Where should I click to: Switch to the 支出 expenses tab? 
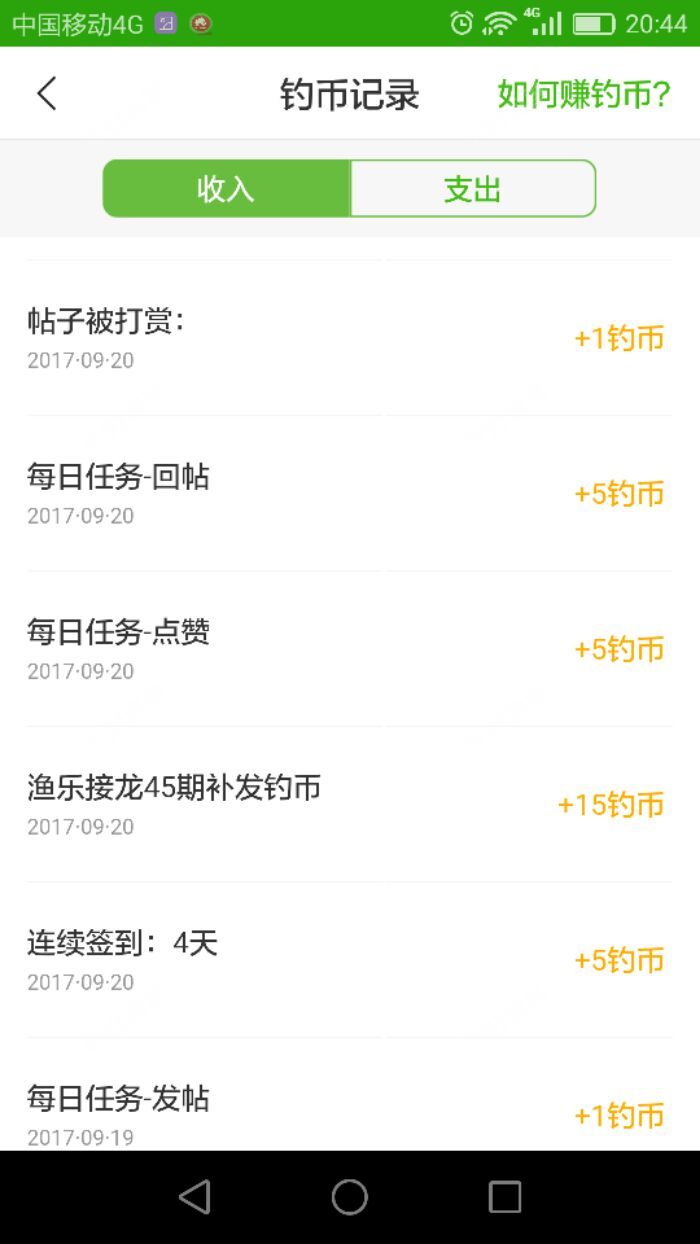pos(472,188)
